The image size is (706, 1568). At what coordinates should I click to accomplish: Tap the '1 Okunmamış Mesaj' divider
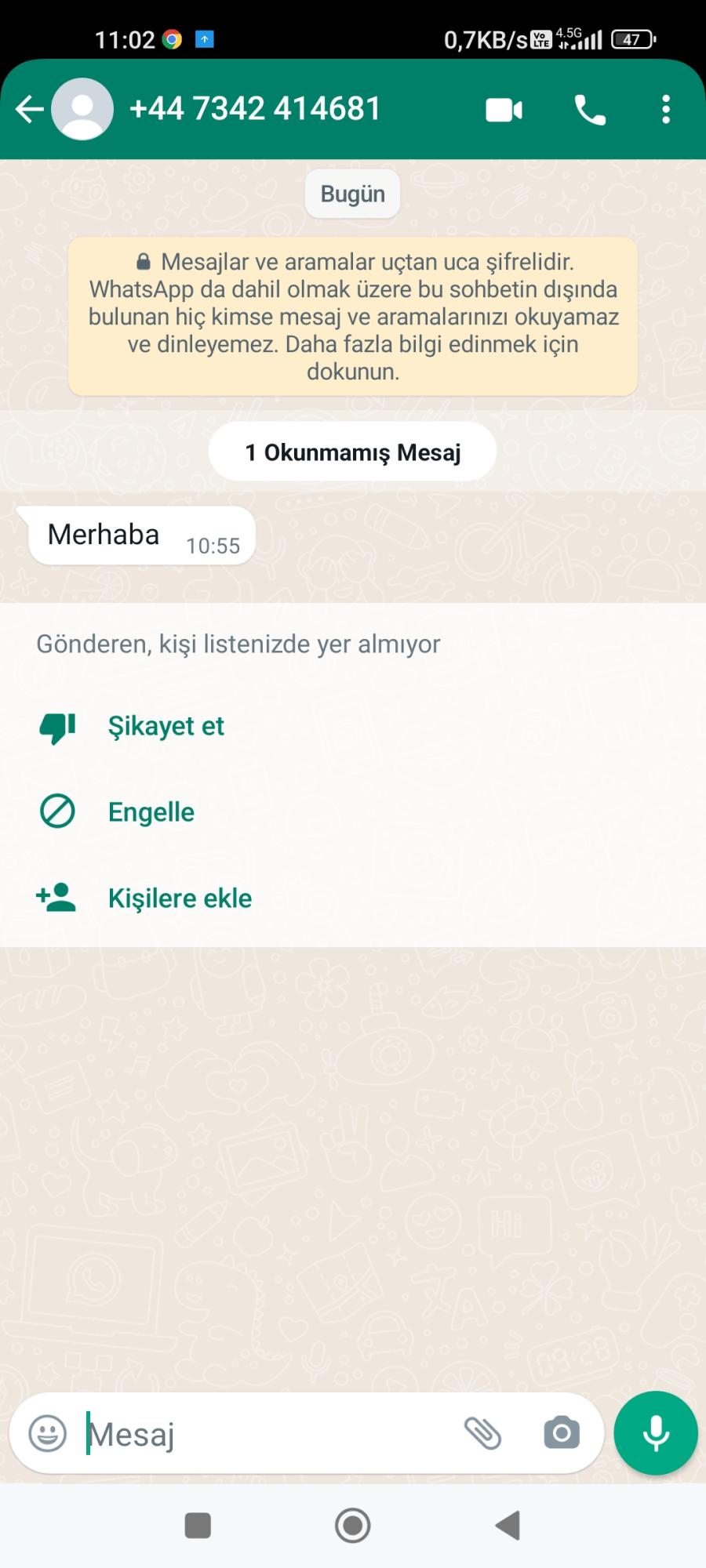[x=352, y=451]
